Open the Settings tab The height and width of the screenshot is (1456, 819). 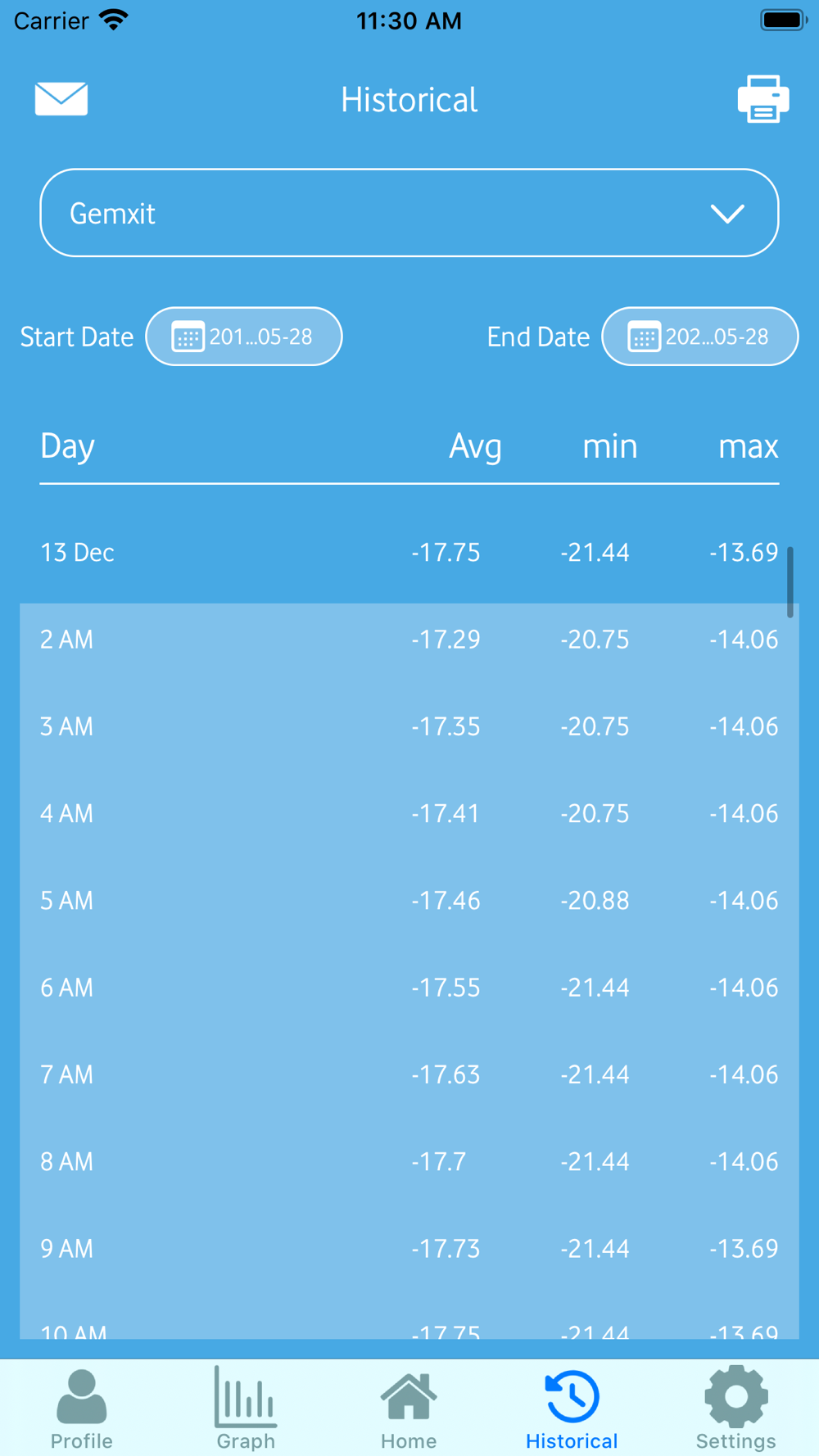coord(735,1409)
